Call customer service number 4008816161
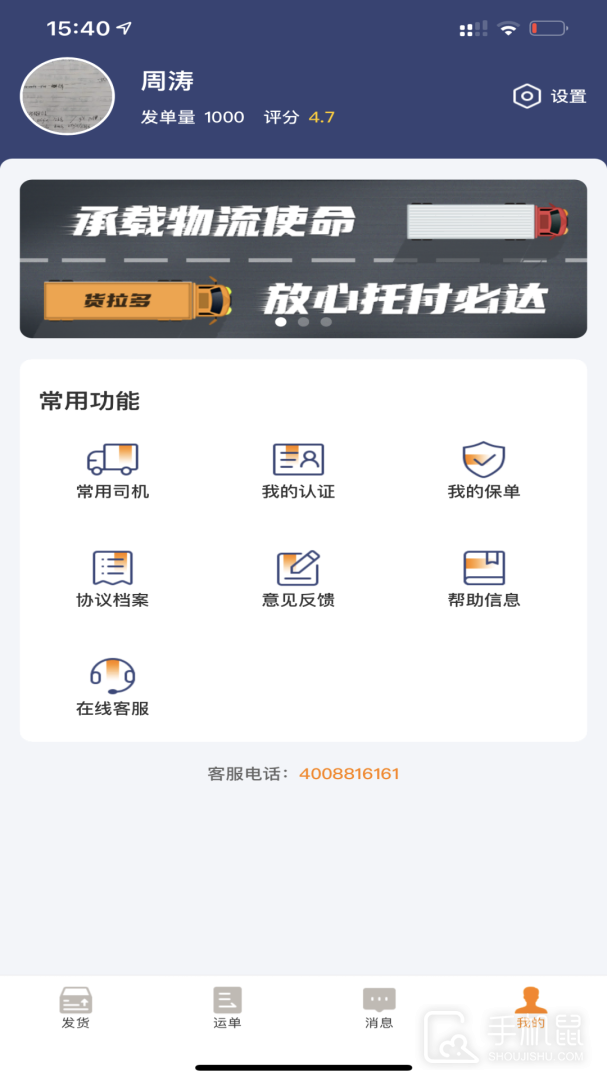The image size is (607, 1080). click(x=349, y=774)
